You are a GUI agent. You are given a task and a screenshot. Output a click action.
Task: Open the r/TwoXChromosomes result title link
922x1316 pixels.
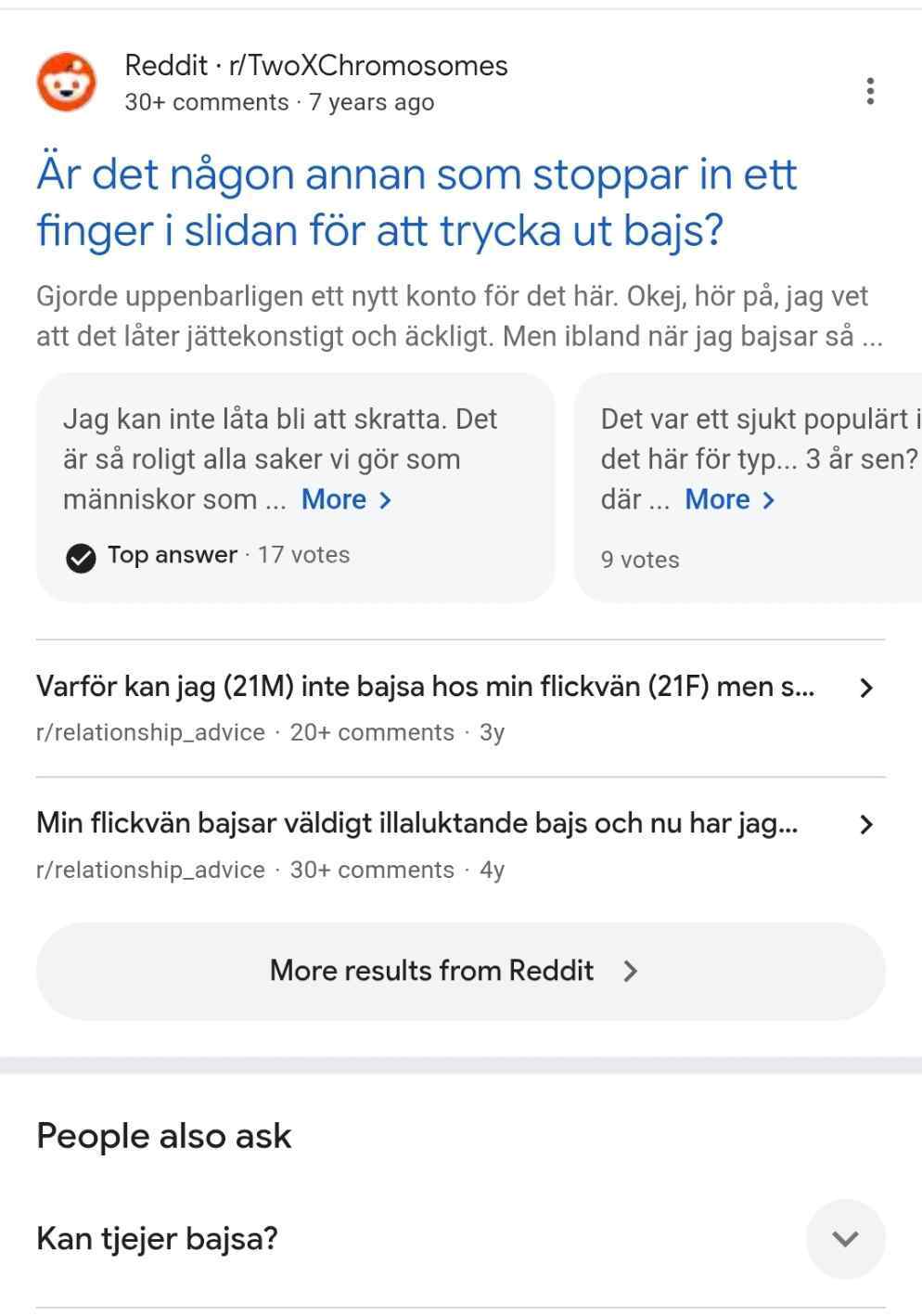coord(416,202)
